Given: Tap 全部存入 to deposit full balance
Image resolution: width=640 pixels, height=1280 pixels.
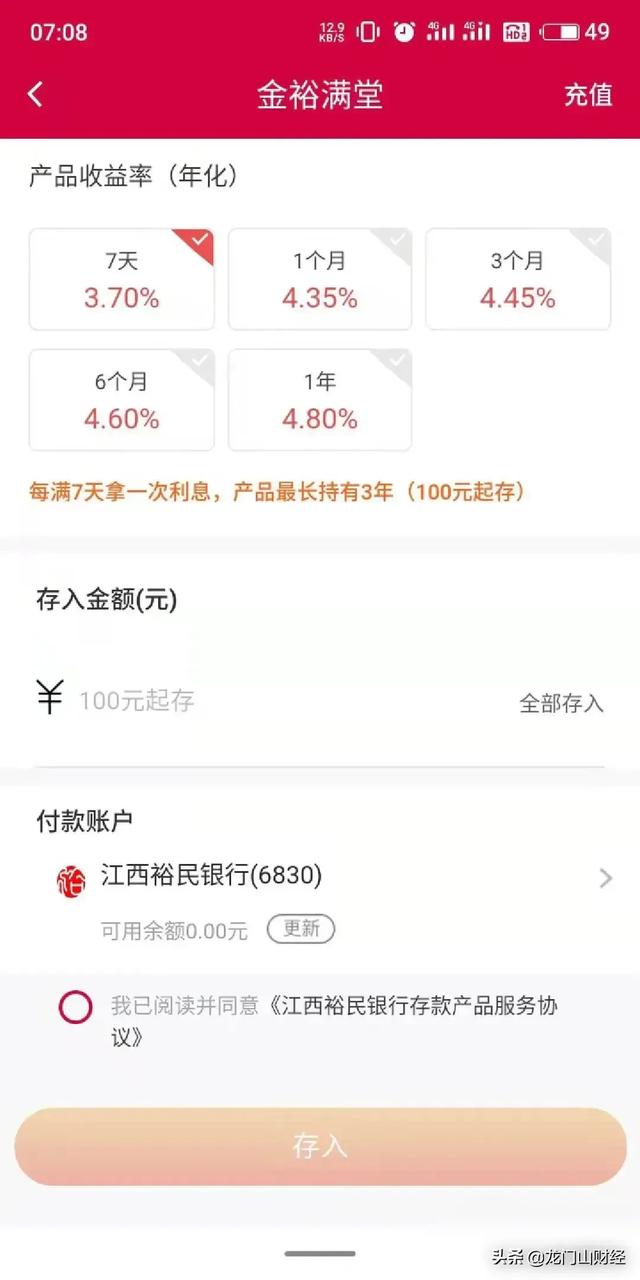Looking at the screenshot, I should point(561,703).
